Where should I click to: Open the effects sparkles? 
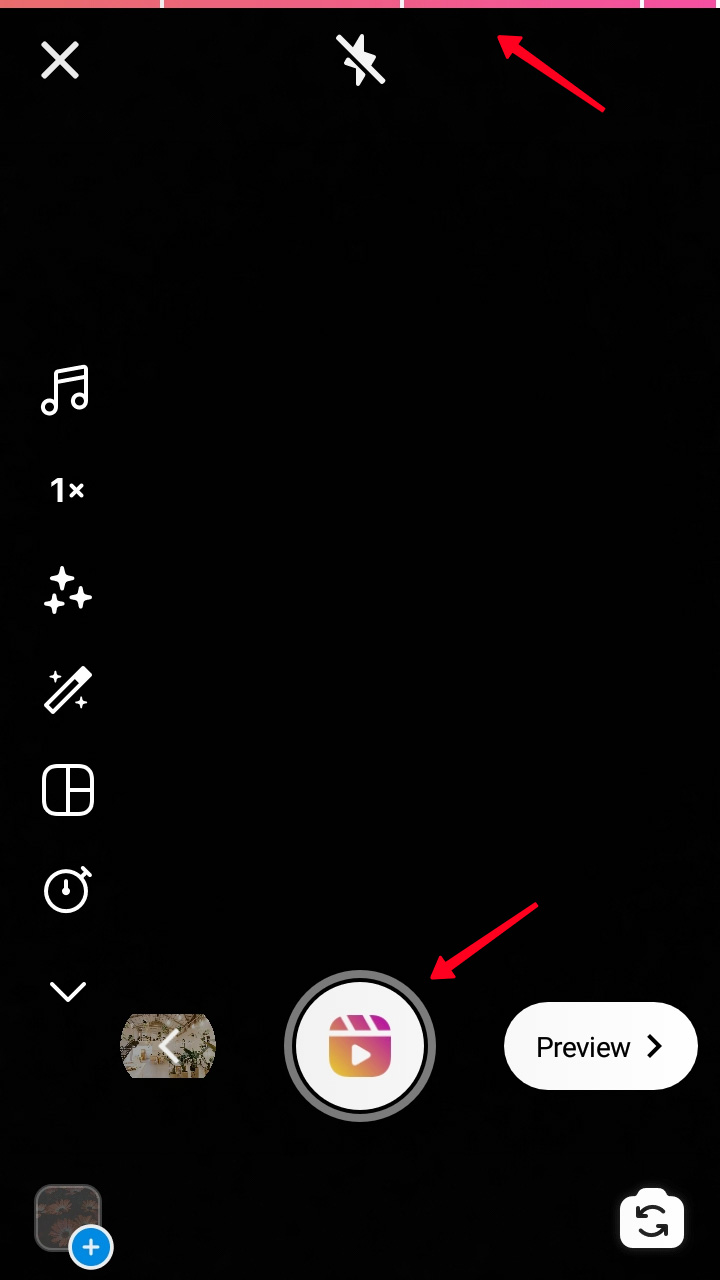67,590
